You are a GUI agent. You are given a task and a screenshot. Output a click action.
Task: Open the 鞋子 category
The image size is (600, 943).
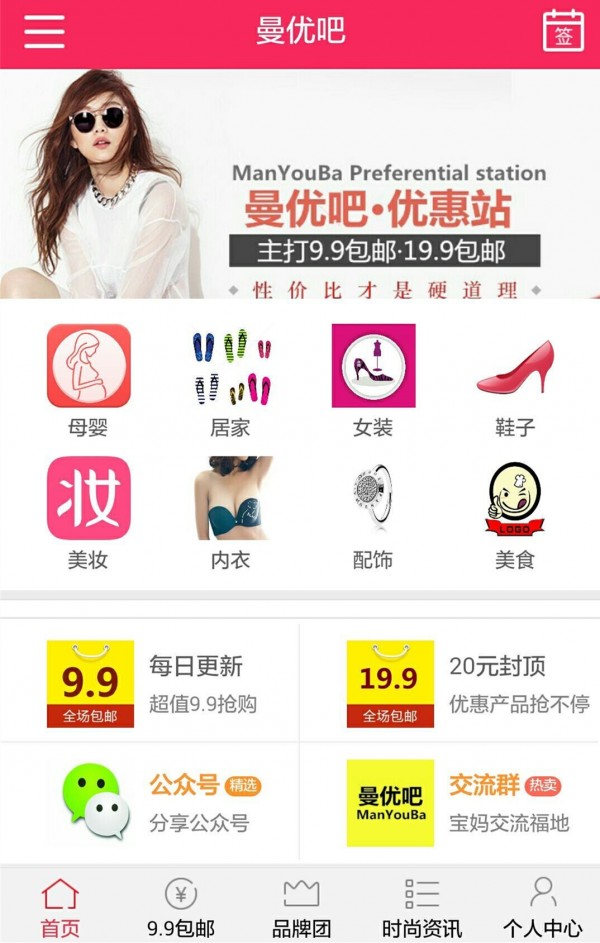point(515,380)
